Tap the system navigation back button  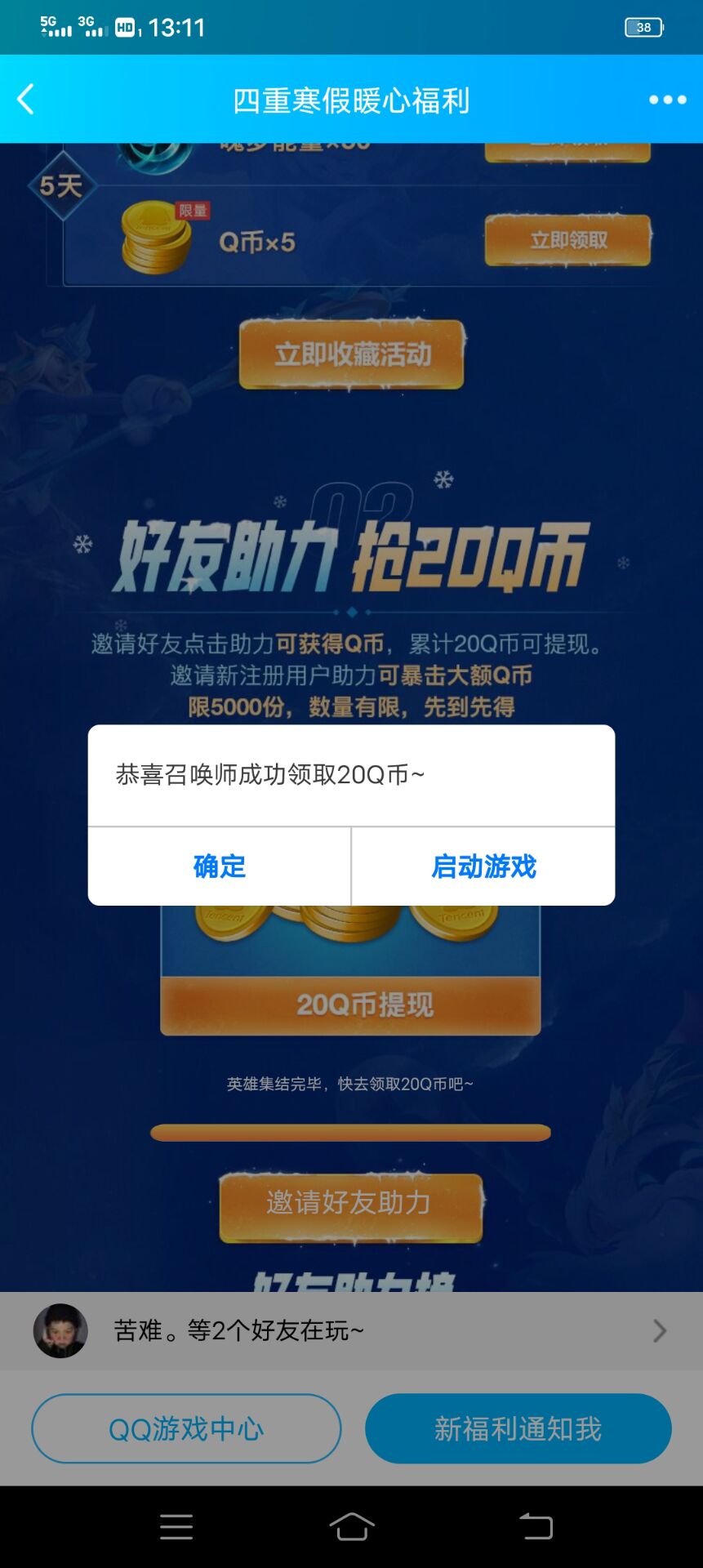click(536, 1526)
